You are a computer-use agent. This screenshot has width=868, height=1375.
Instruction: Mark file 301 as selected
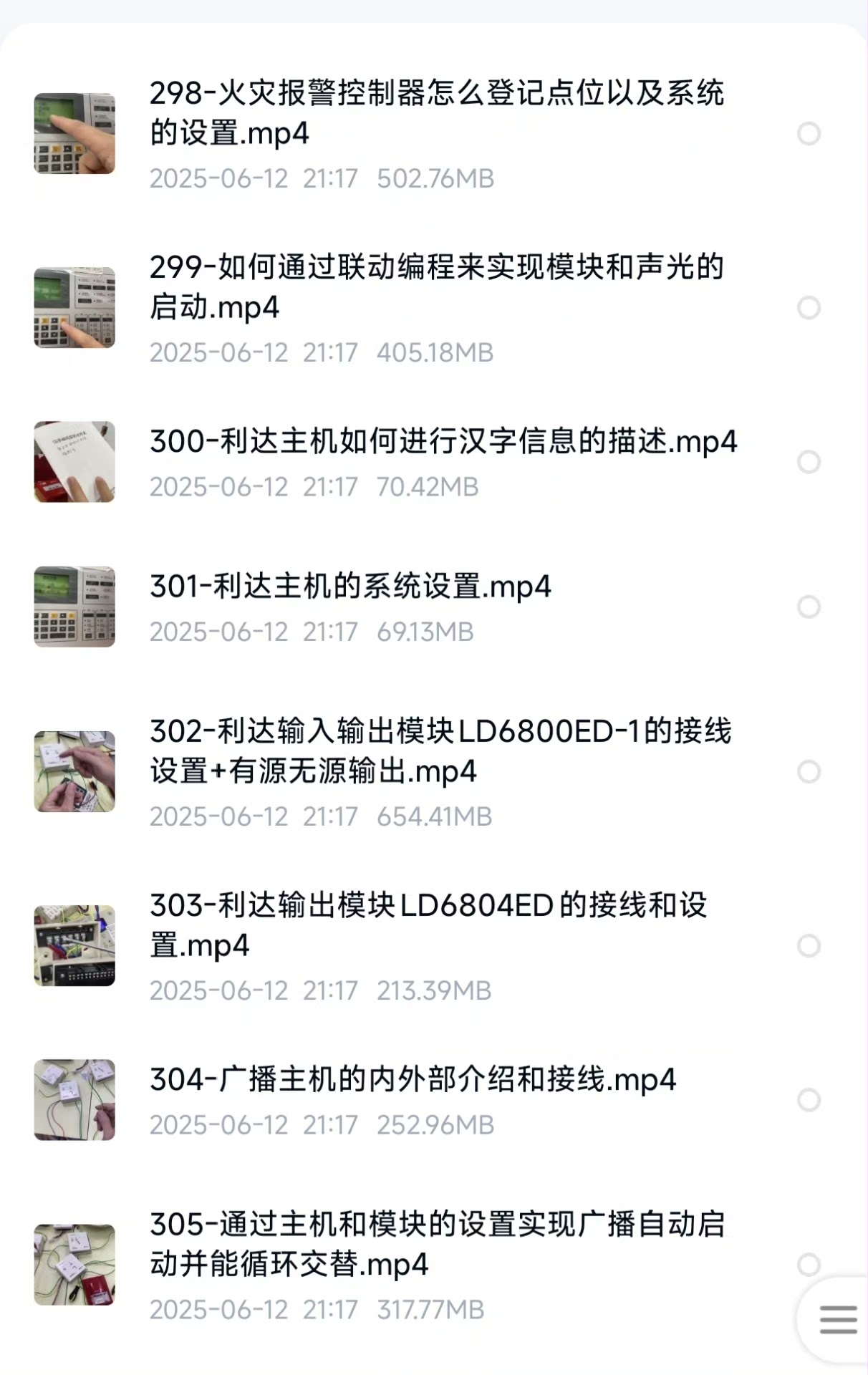coord(809,607)
